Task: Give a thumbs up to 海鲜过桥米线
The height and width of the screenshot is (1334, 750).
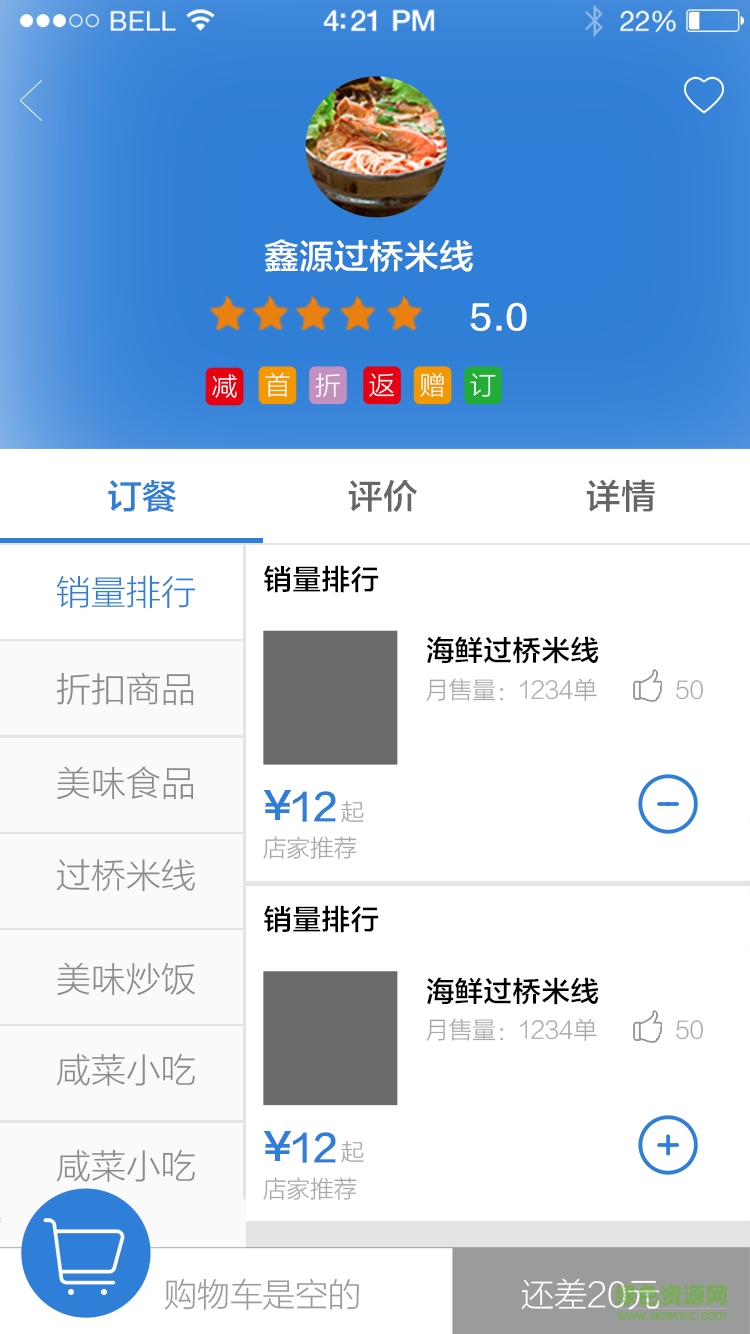Action: tap(651, 688)
